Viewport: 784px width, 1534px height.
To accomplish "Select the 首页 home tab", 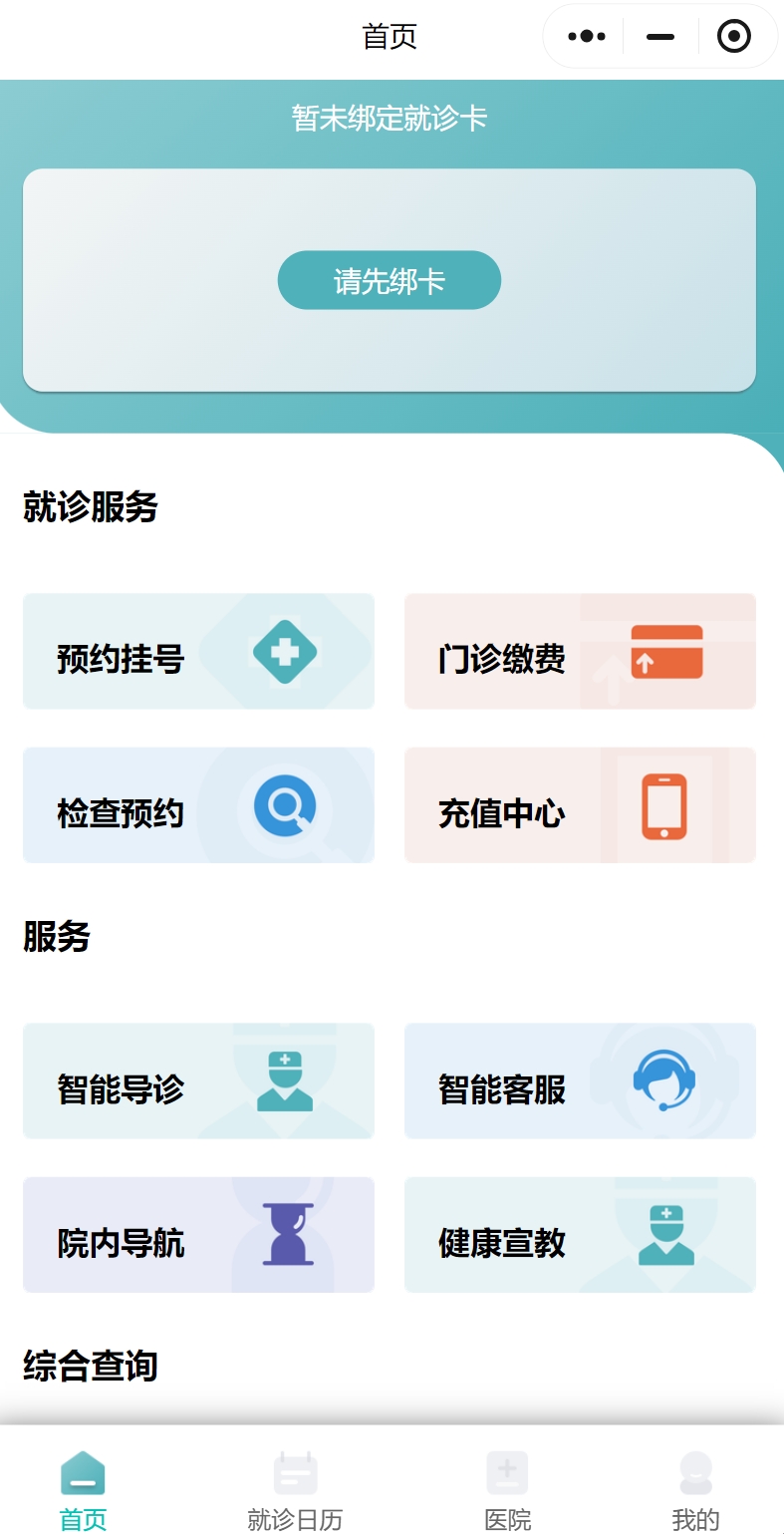I will tap(83, 1489).
